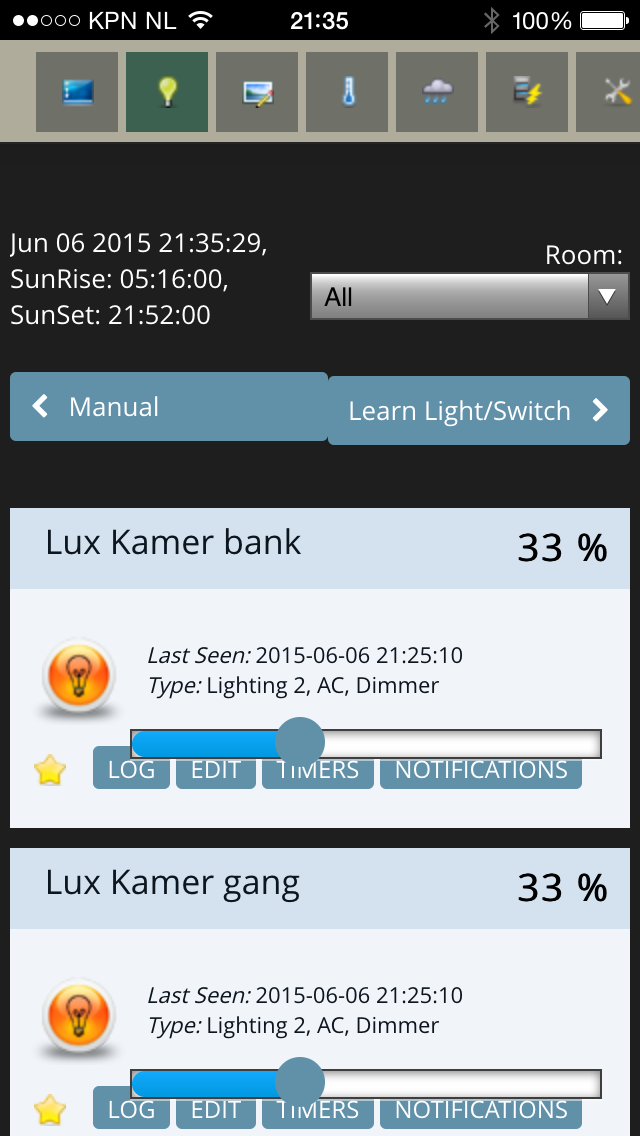Open the setup tools tab

pos(612,92)
